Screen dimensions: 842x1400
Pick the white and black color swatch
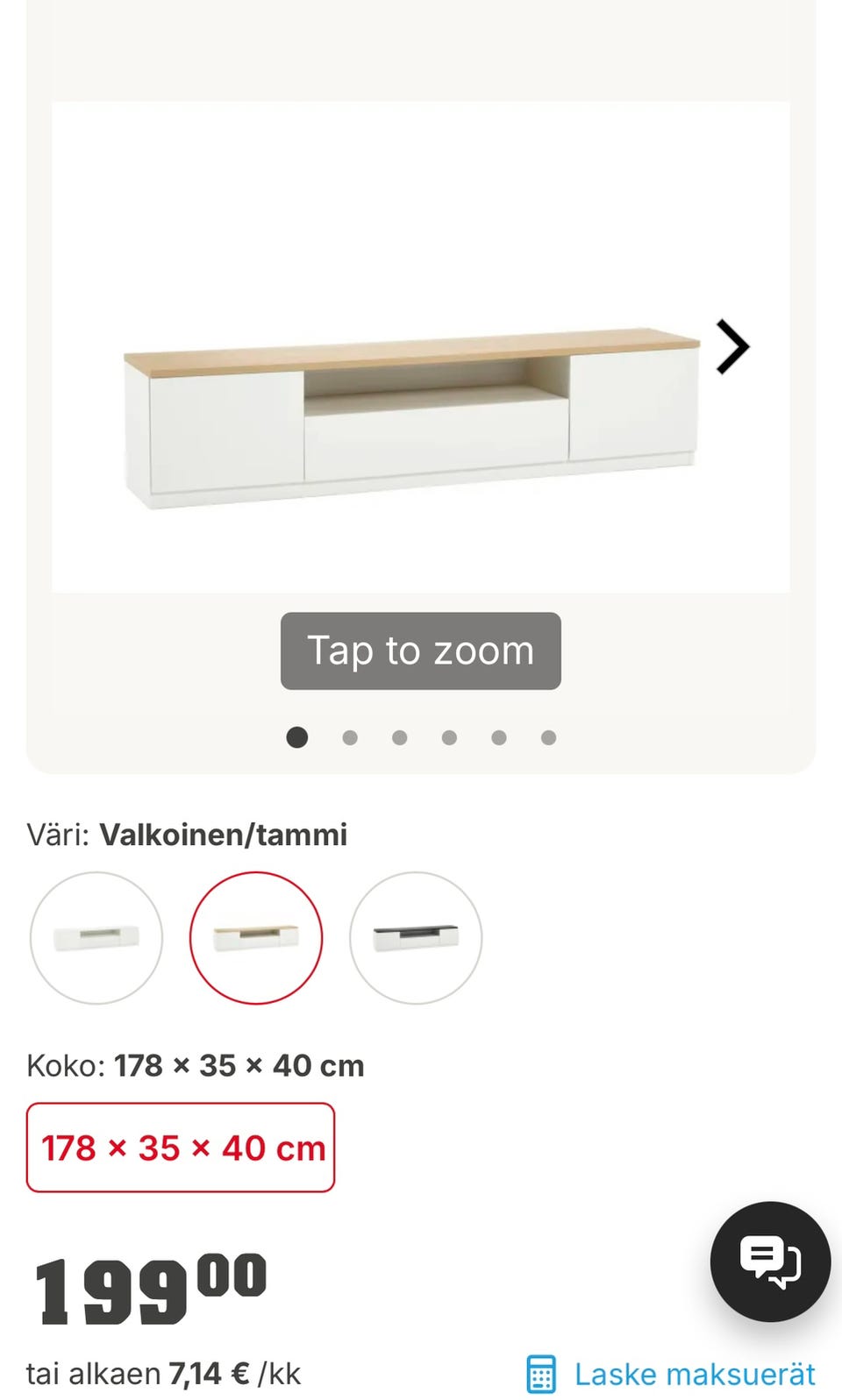click(416, 938)
